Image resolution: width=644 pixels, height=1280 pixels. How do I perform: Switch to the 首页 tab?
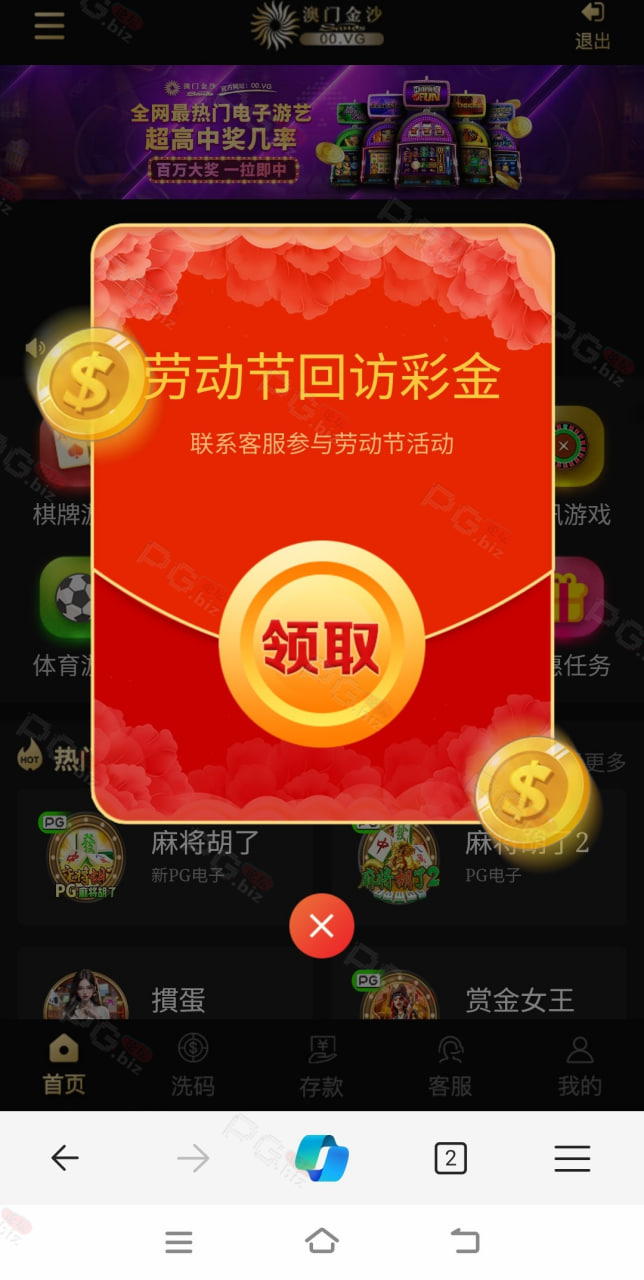click(64, 1066)
